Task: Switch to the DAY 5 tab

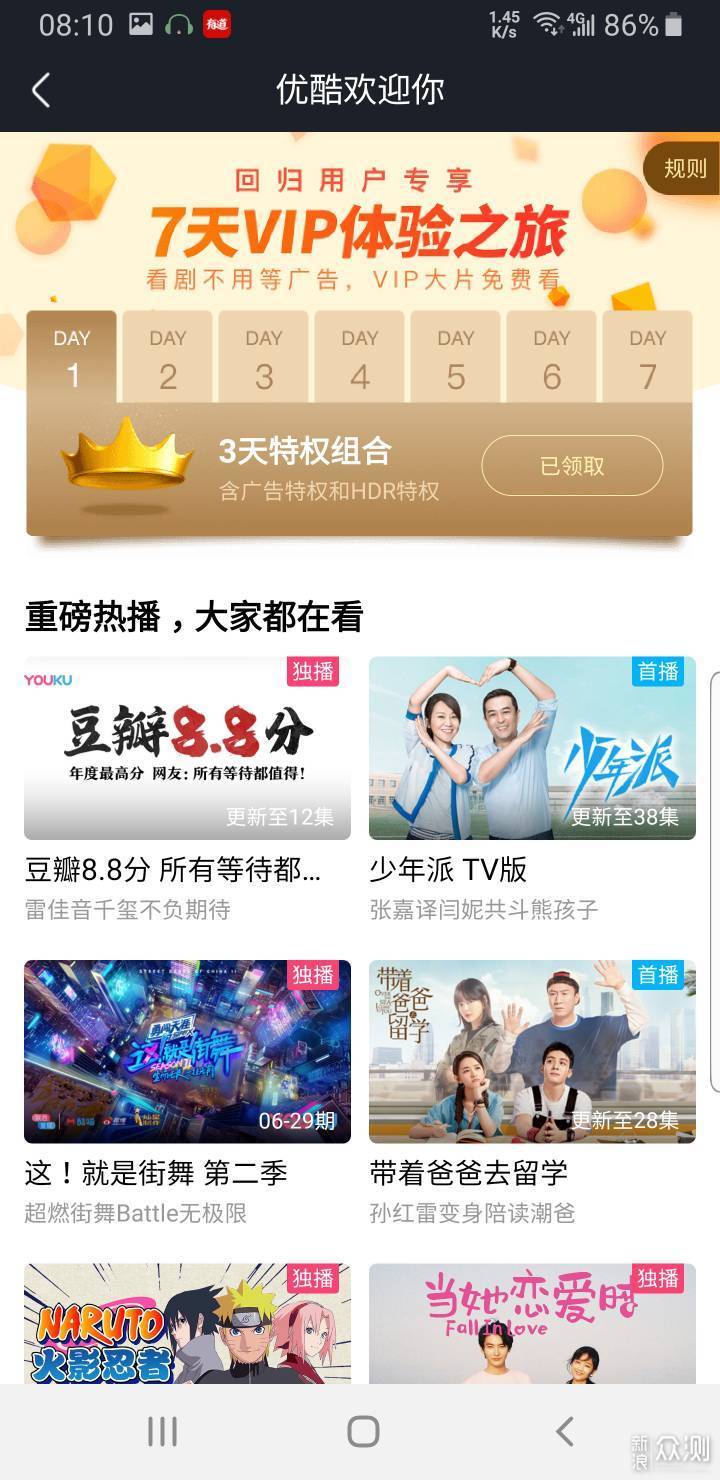Action: click(456, 360)
